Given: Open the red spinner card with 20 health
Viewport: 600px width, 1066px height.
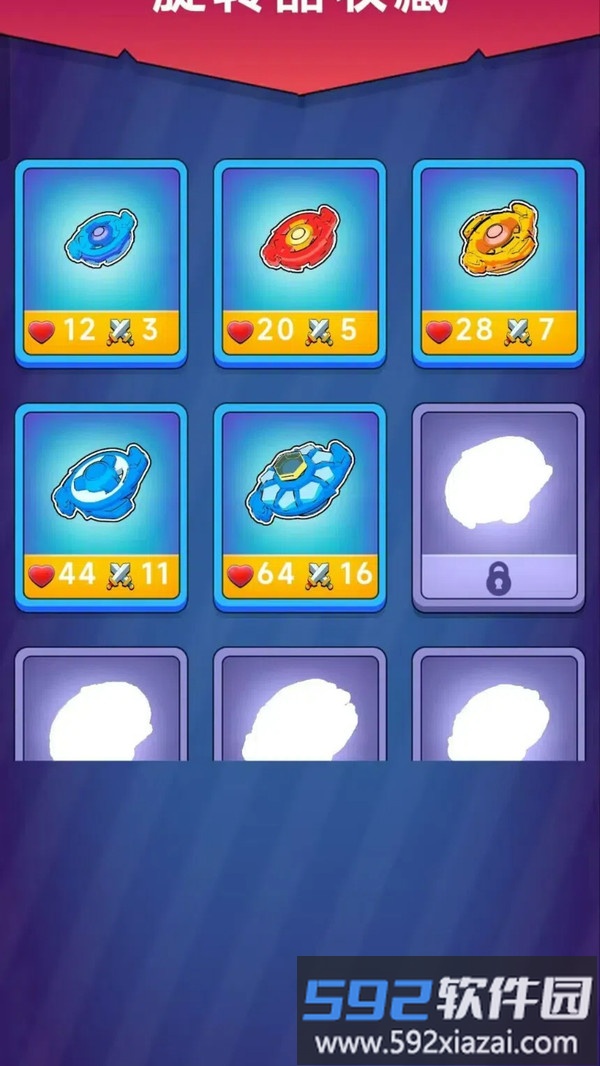Looking at the screenshot, I should [300, 262].
